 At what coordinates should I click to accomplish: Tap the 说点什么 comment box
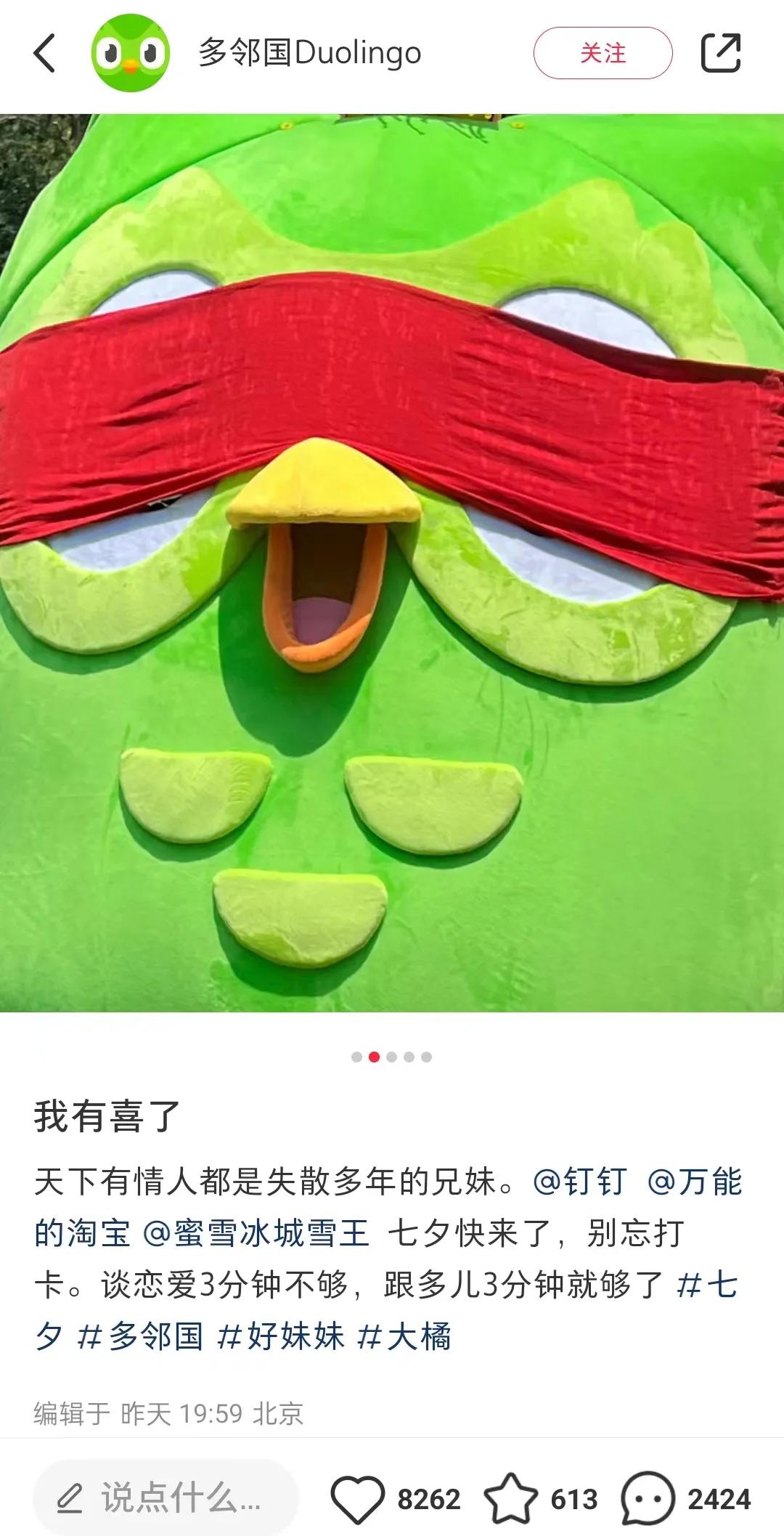(166, 1498)
